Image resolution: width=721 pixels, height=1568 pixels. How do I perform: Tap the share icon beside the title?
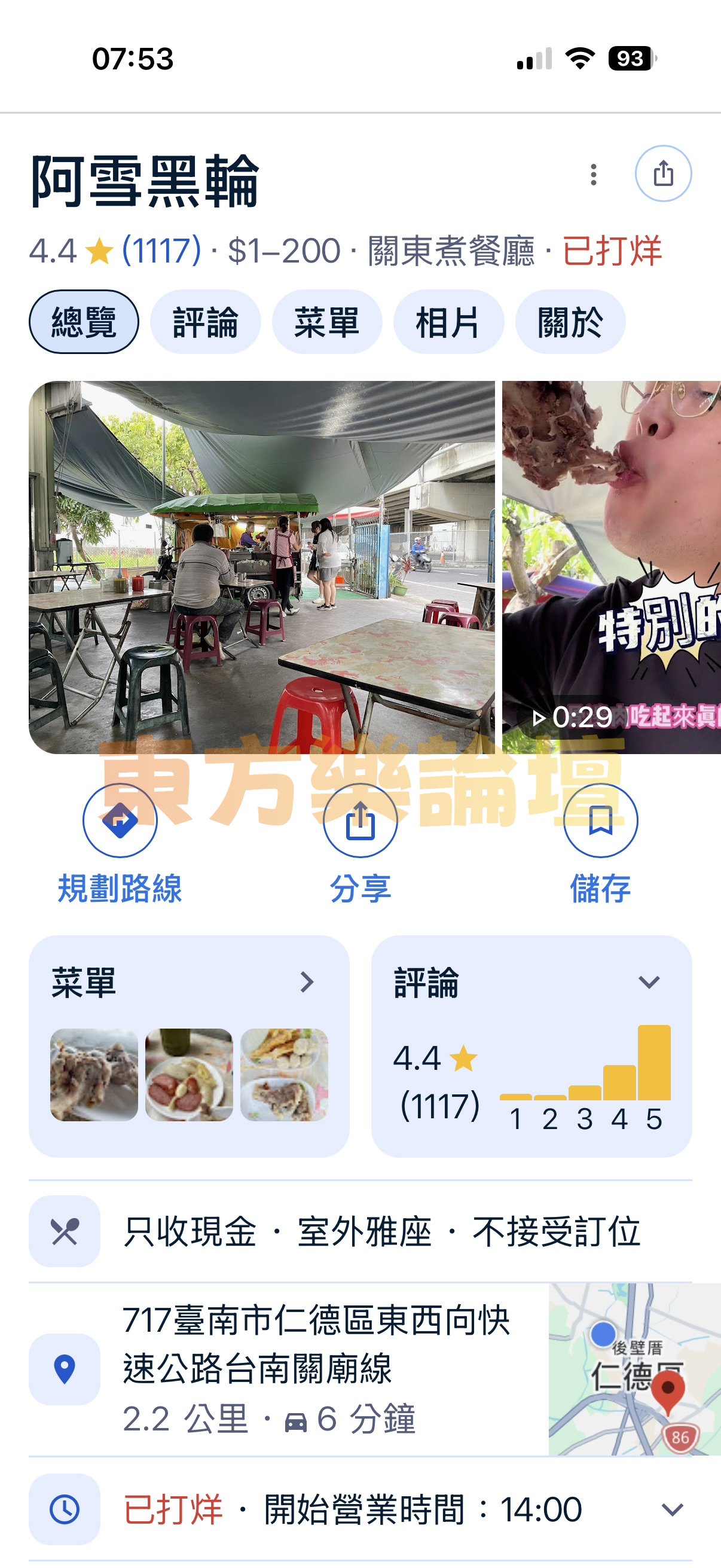662,173
